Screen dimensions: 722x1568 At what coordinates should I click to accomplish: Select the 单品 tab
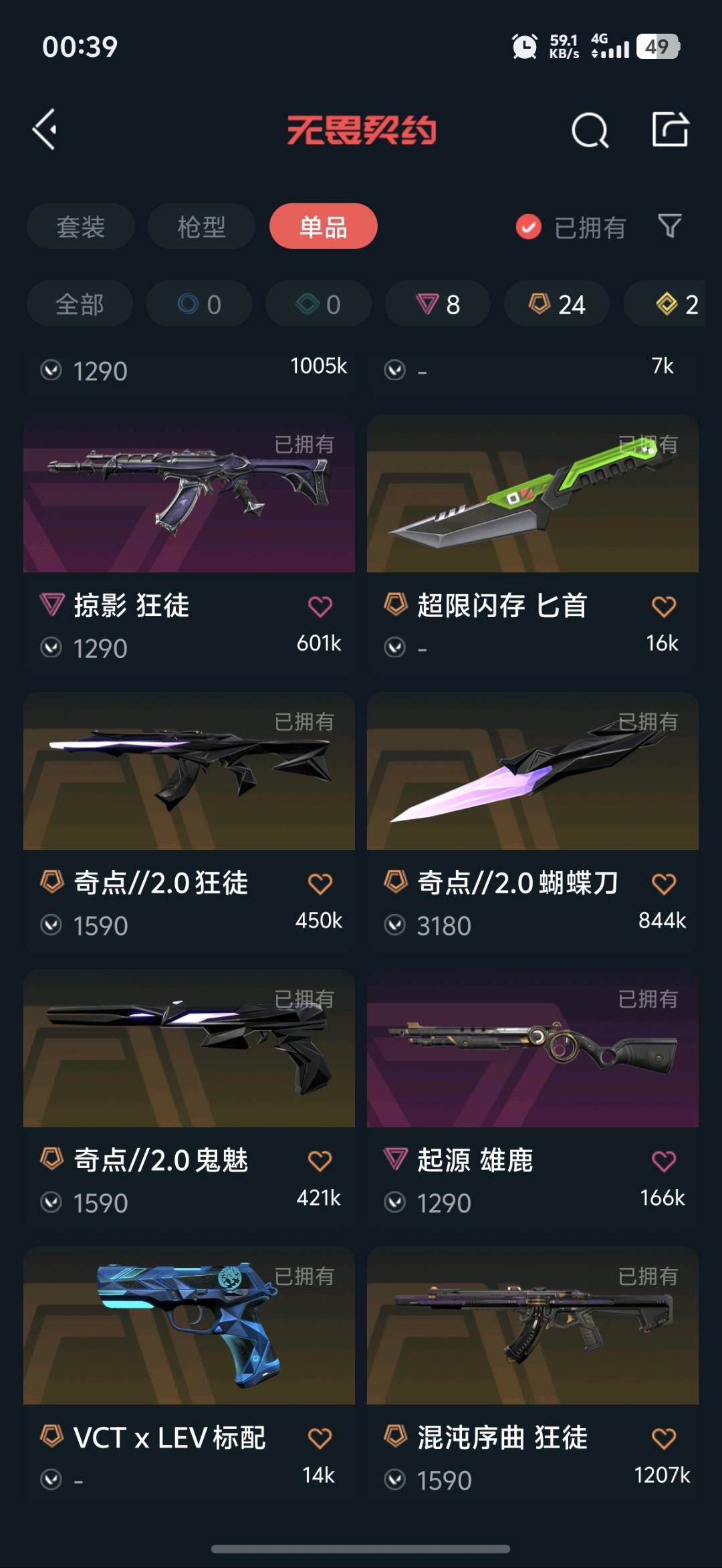click(324, 227)
